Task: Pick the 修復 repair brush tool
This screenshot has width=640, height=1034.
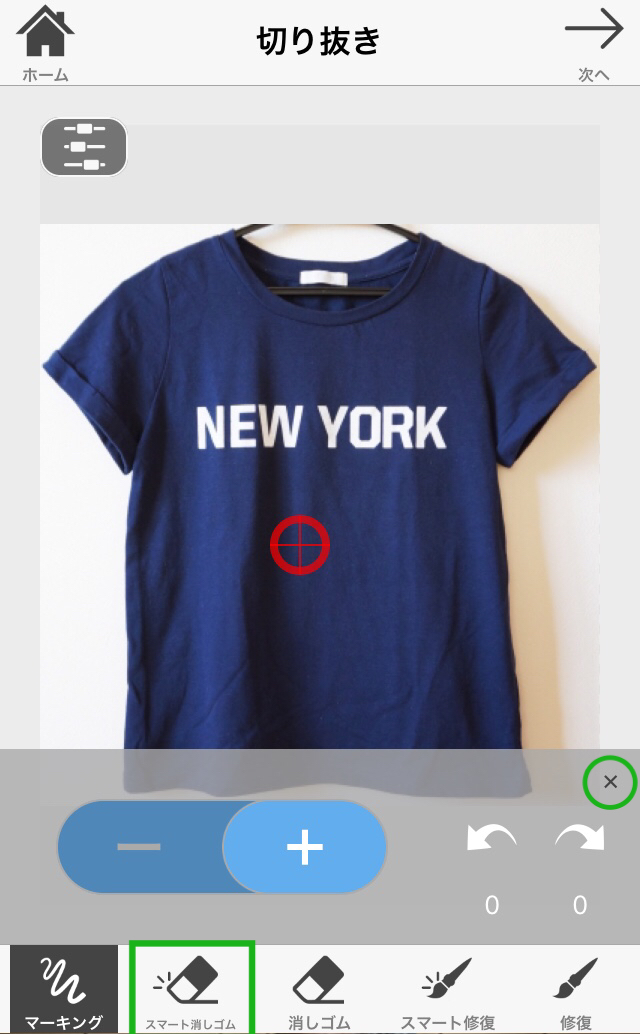Action: click(x=576, y=989)
